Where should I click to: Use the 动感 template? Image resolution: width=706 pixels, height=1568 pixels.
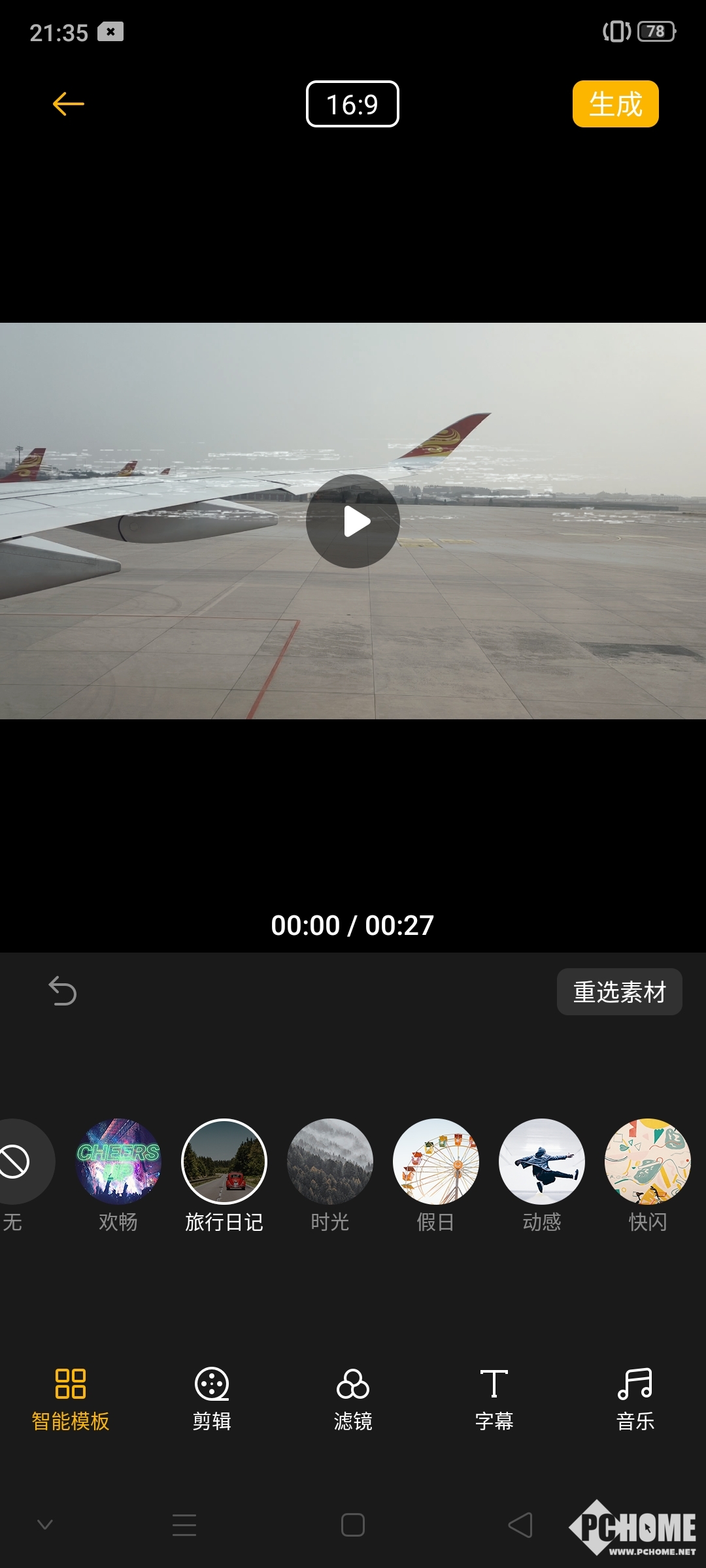[x=542, y=1162]
